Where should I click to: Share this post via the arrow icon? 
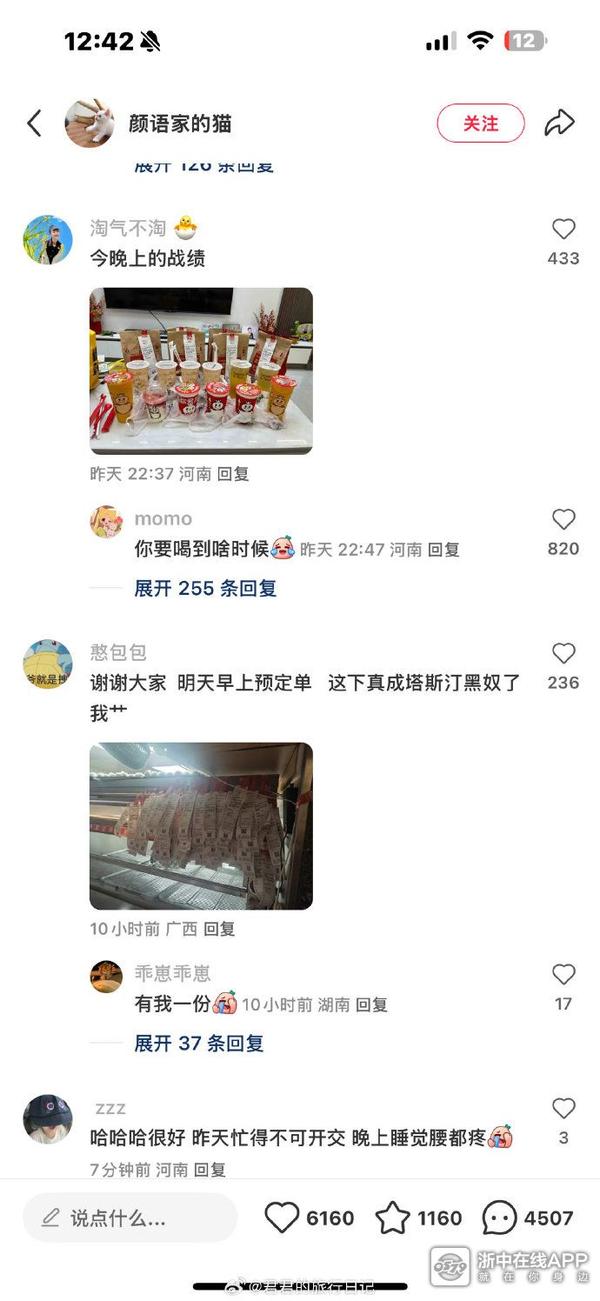[x=559, y=123]
